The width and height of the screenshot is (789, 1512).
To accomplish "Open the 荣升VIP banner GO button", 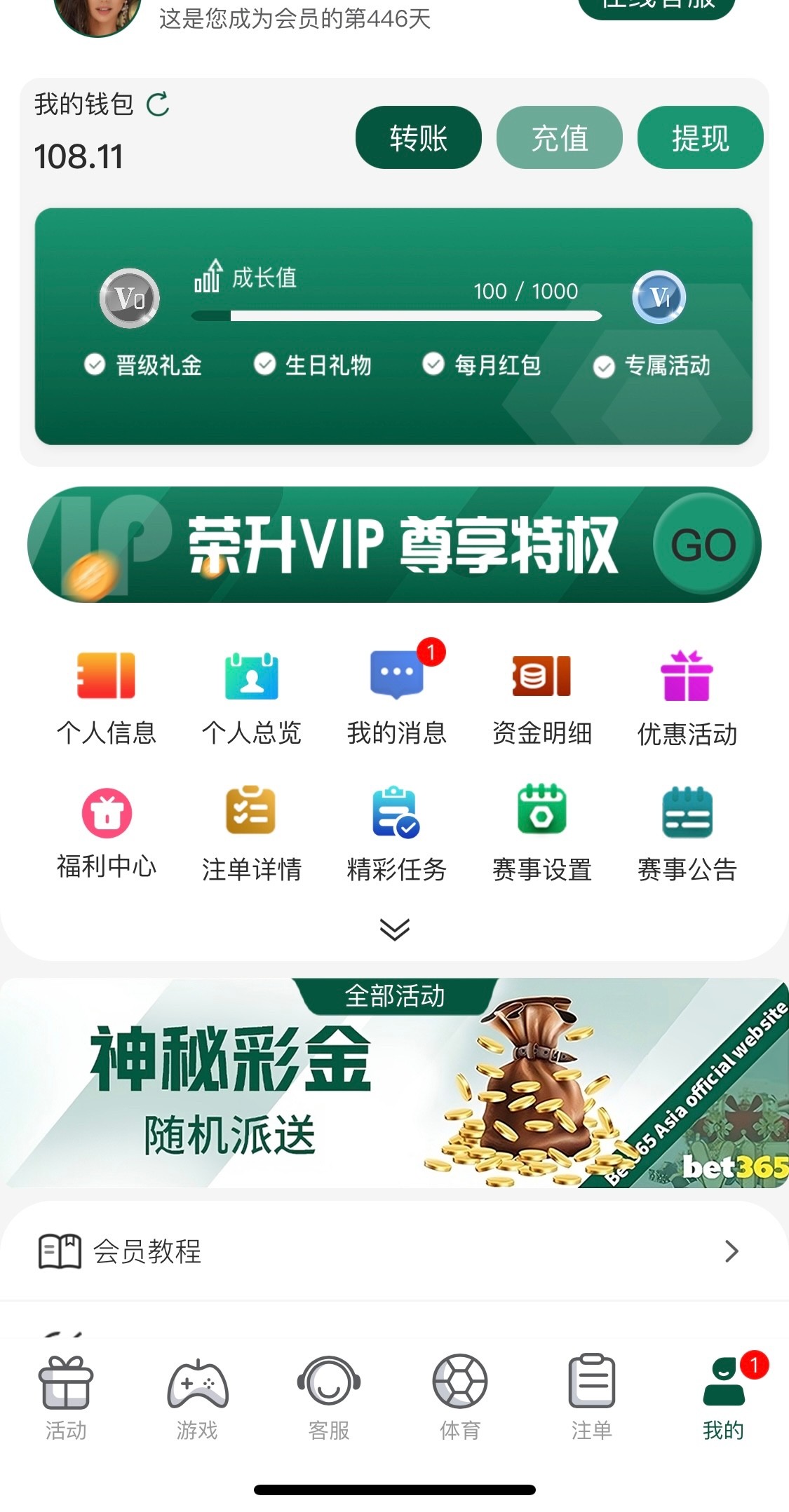I will (703, 545).
